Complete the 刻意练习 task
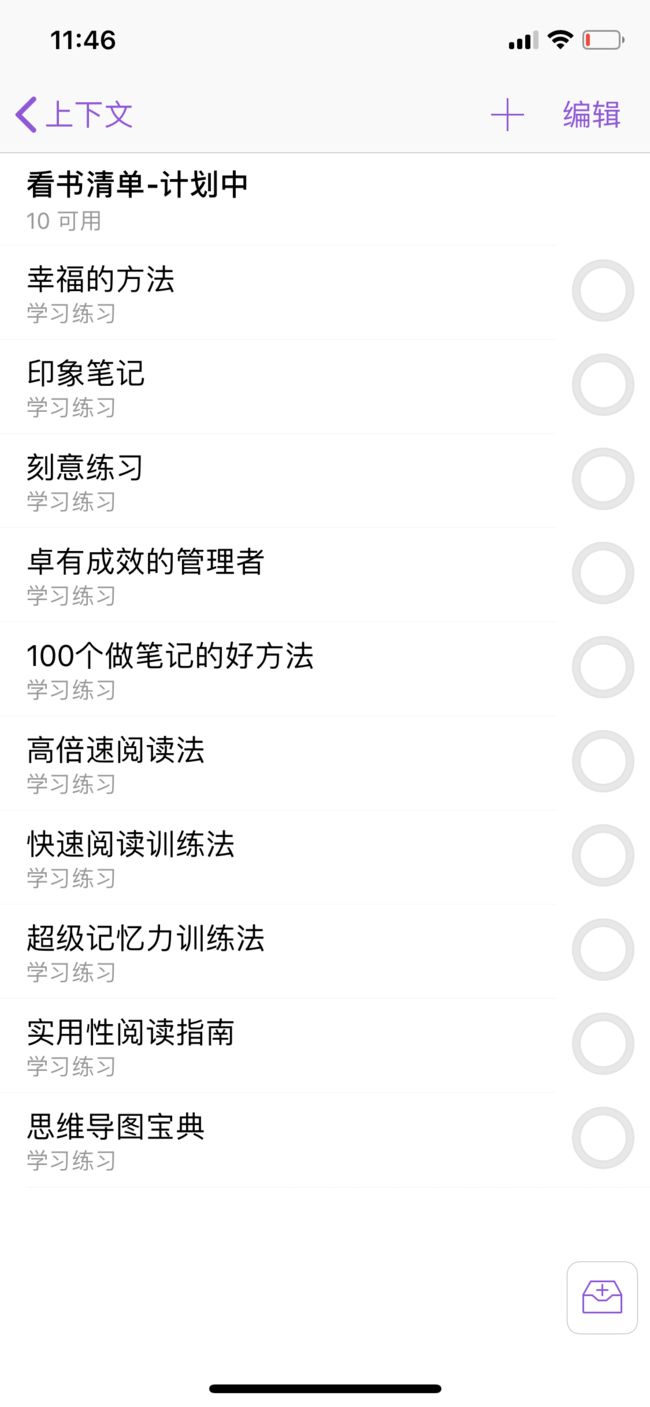This screenshot has height=1407, width=650. tap(603, 479)
